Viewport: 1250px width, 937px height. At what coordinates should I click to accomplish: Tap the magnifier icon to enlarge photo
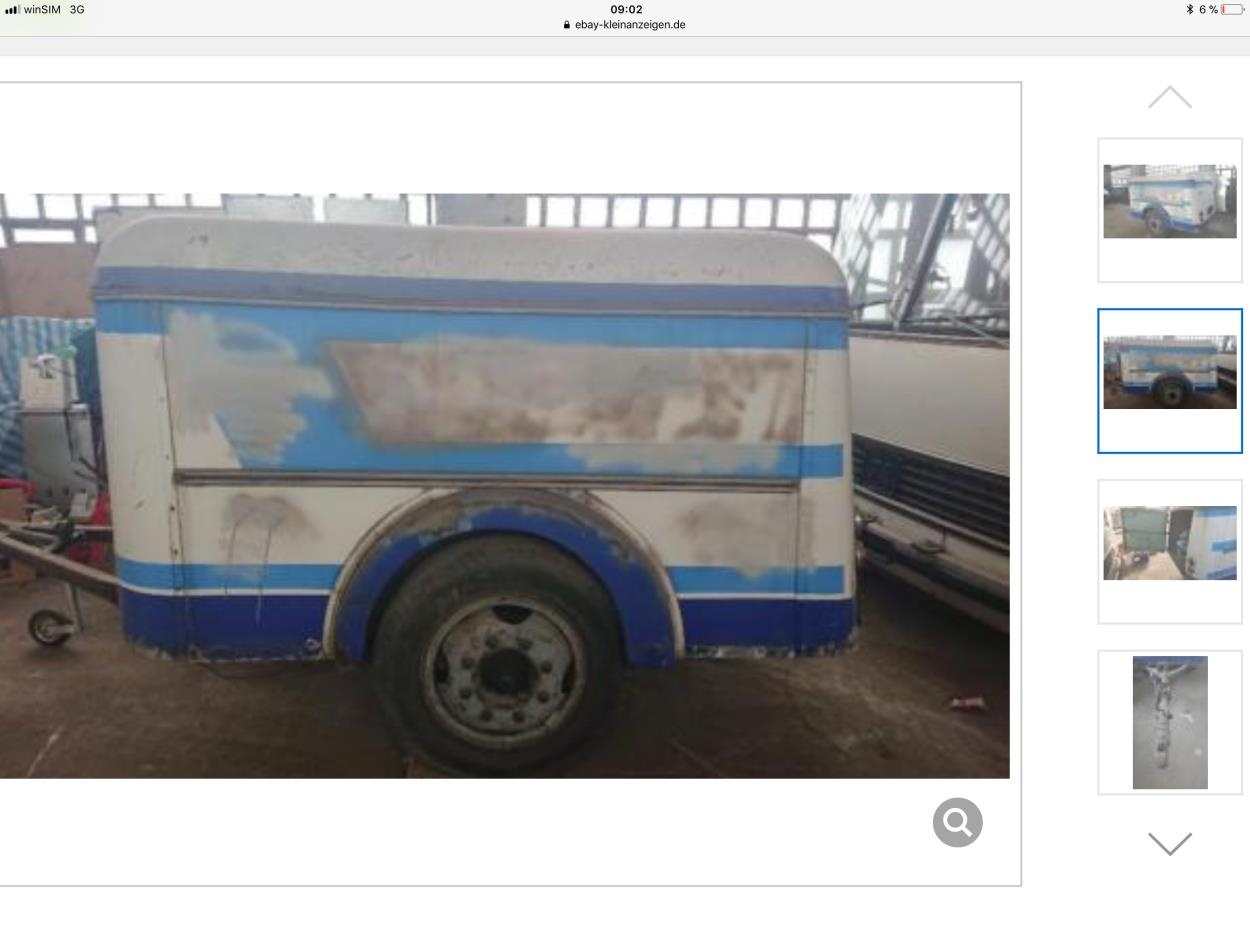[x=957, y=822]
